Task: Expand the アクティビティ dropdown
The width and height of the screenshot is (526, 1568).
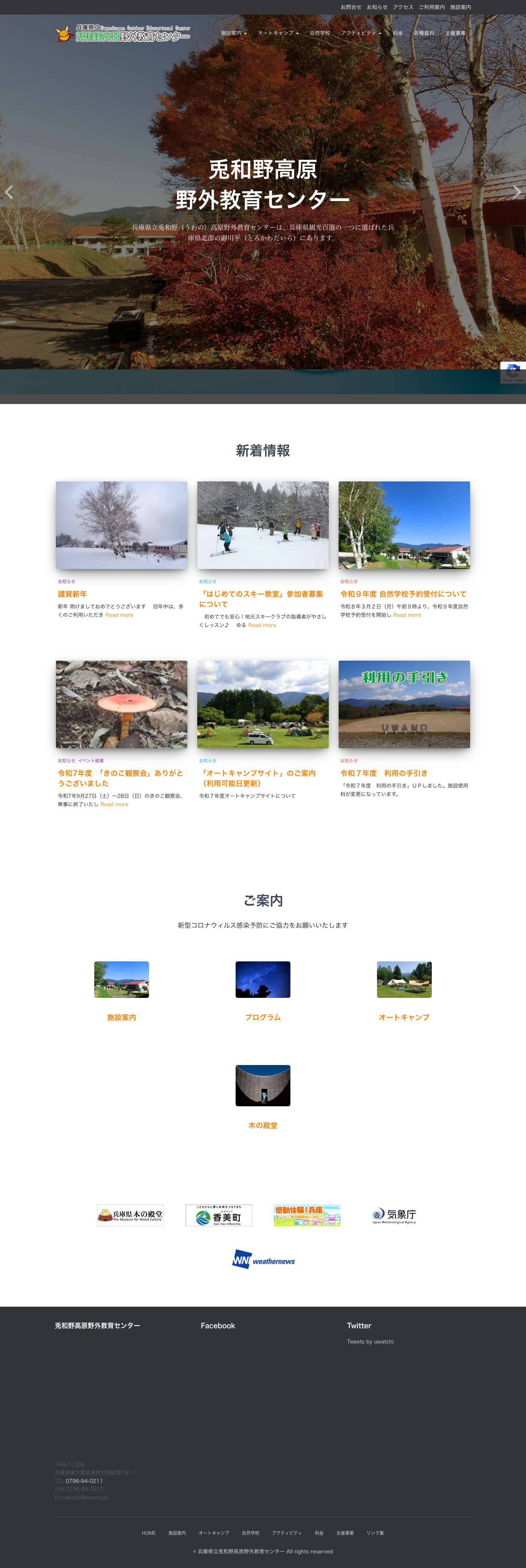Action: [359, 34]
